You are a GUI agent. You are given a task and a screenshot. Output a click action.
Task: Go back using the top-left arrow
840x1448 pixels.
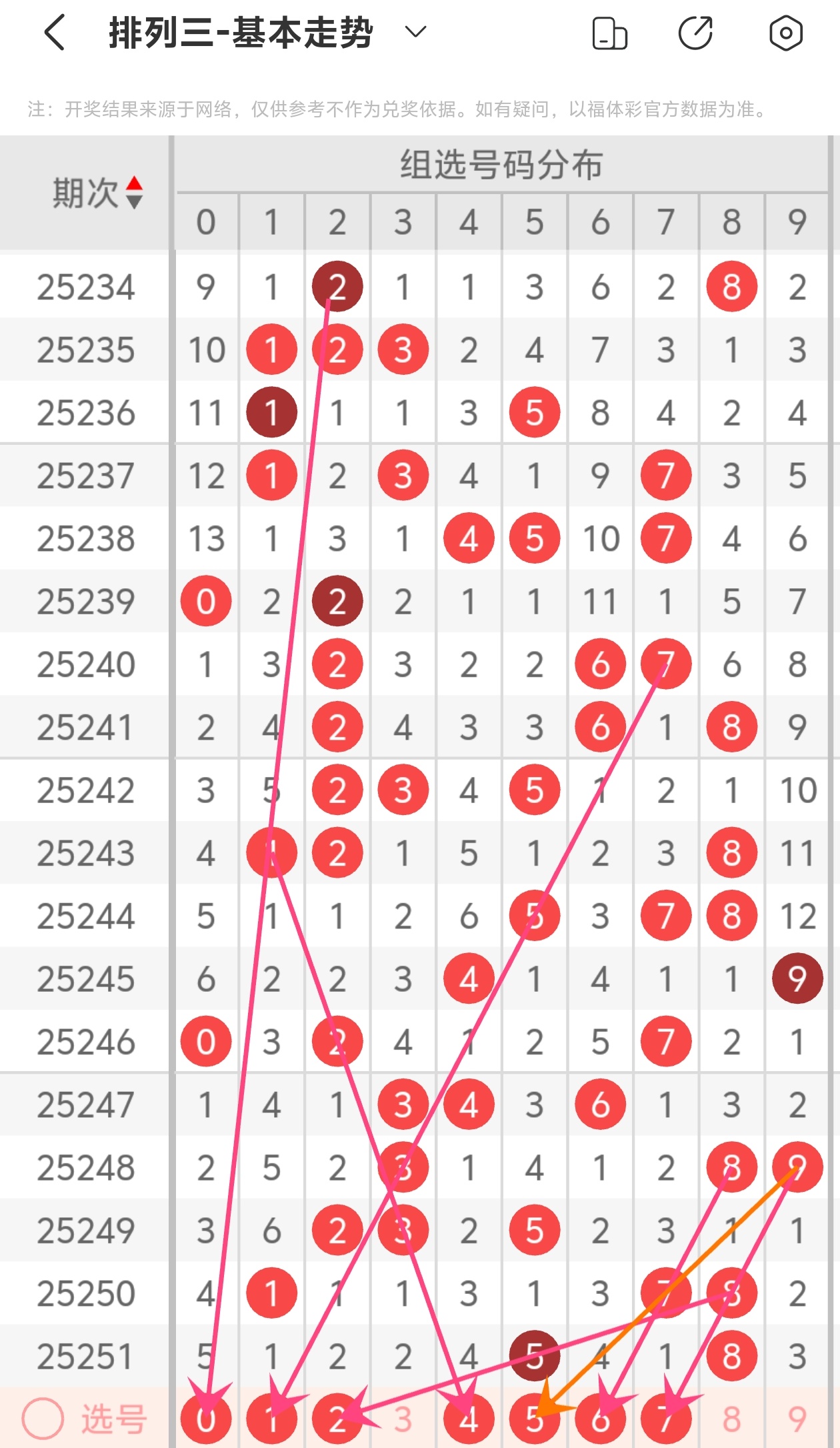point(54,33)
